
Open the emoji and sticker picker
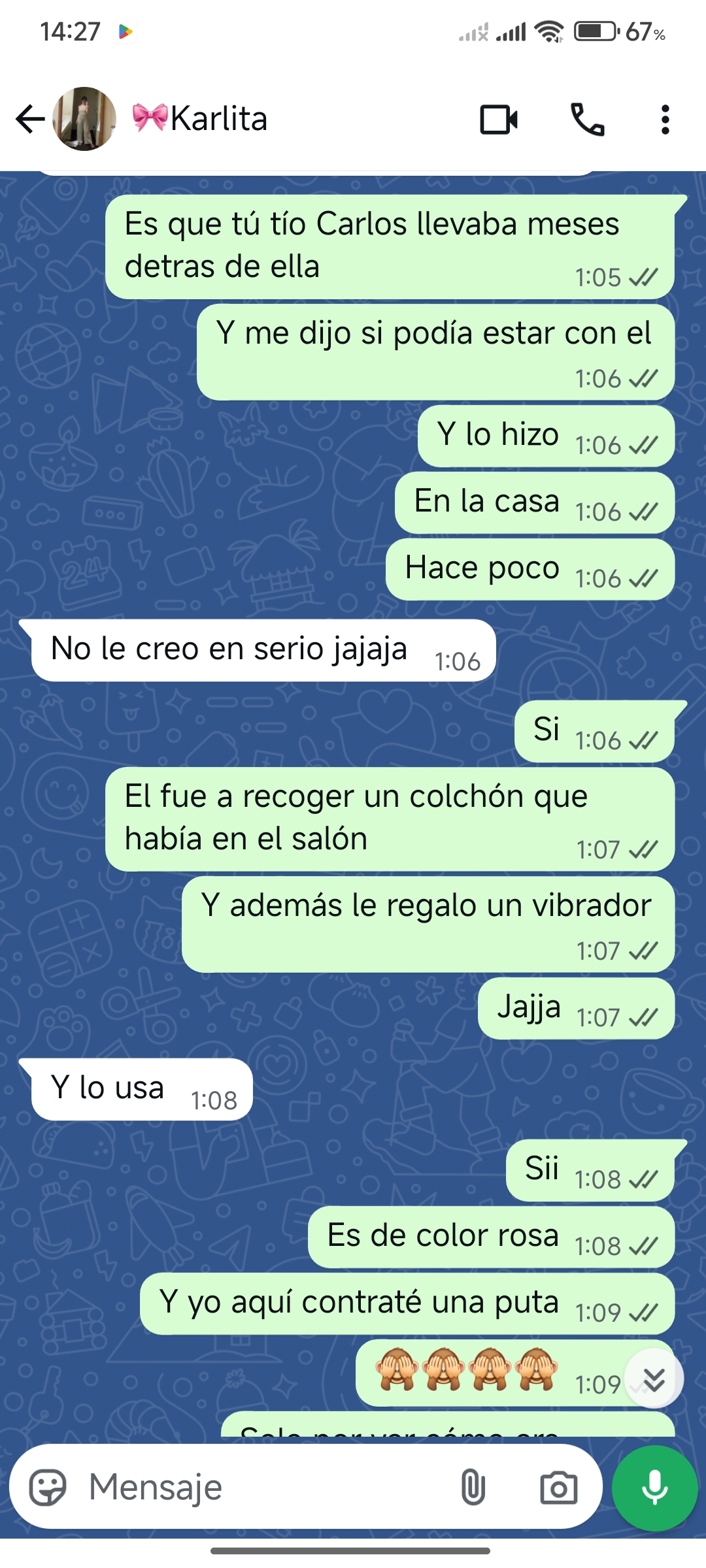pyautogui.click(x=48, y=1488)
